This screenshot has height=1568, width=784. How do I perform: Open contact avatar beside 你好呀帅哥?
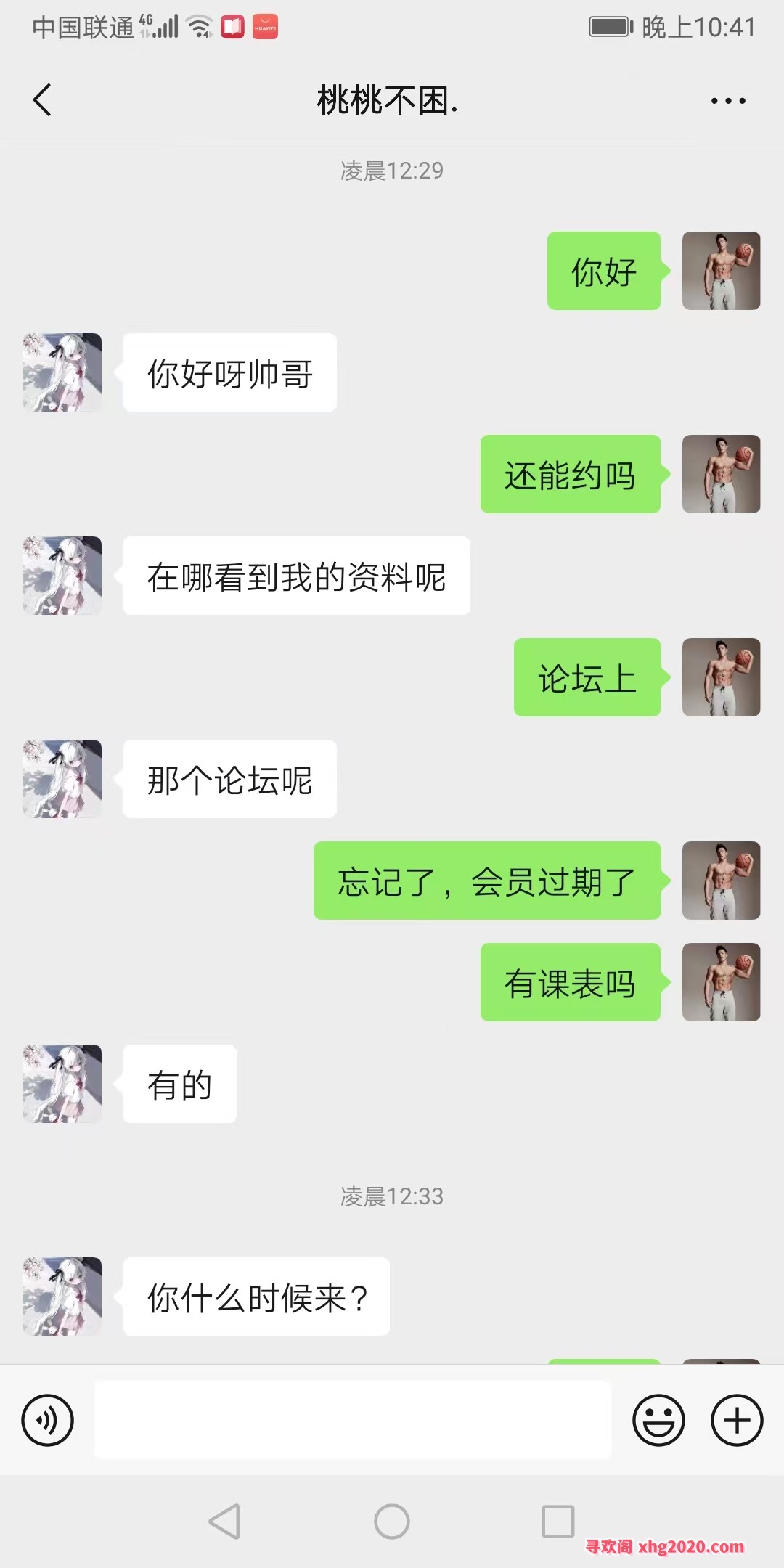(x=62, y=372)
